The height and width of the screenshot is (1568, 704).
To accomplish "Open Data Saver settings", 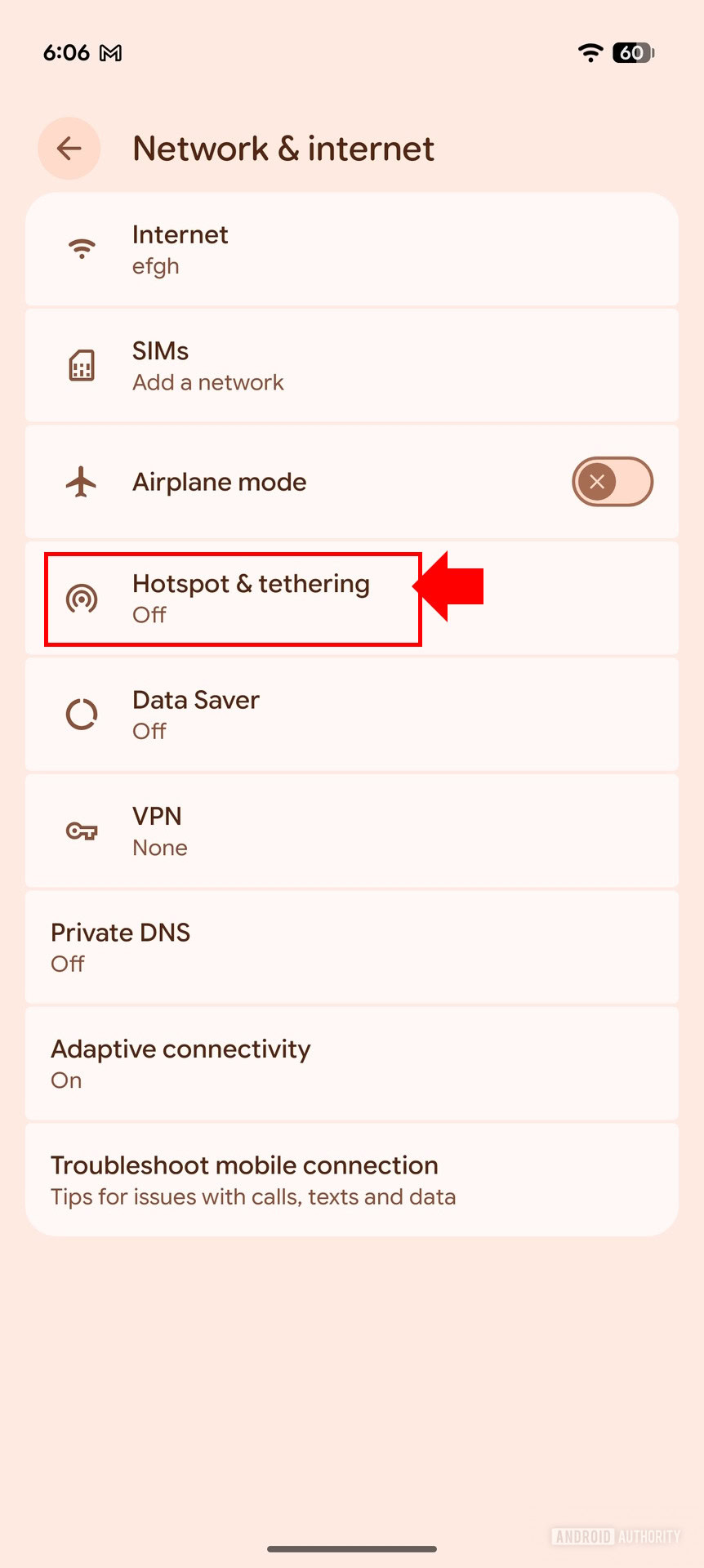I will click(x=351, y=715).
